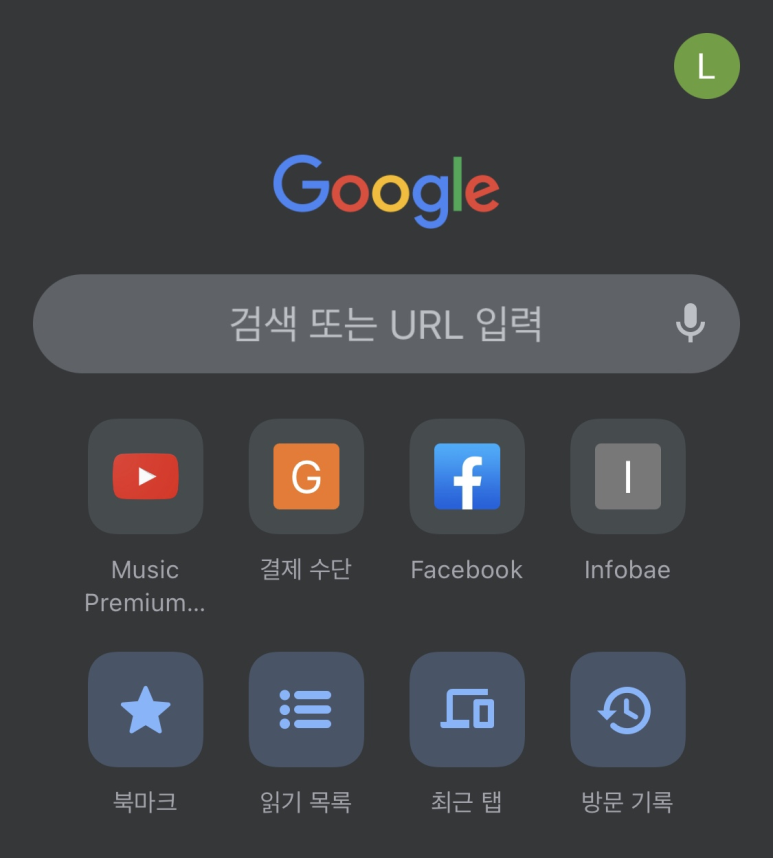Open the account avatar labeled L
Screen dimensions: 773x858
point(706,66)
